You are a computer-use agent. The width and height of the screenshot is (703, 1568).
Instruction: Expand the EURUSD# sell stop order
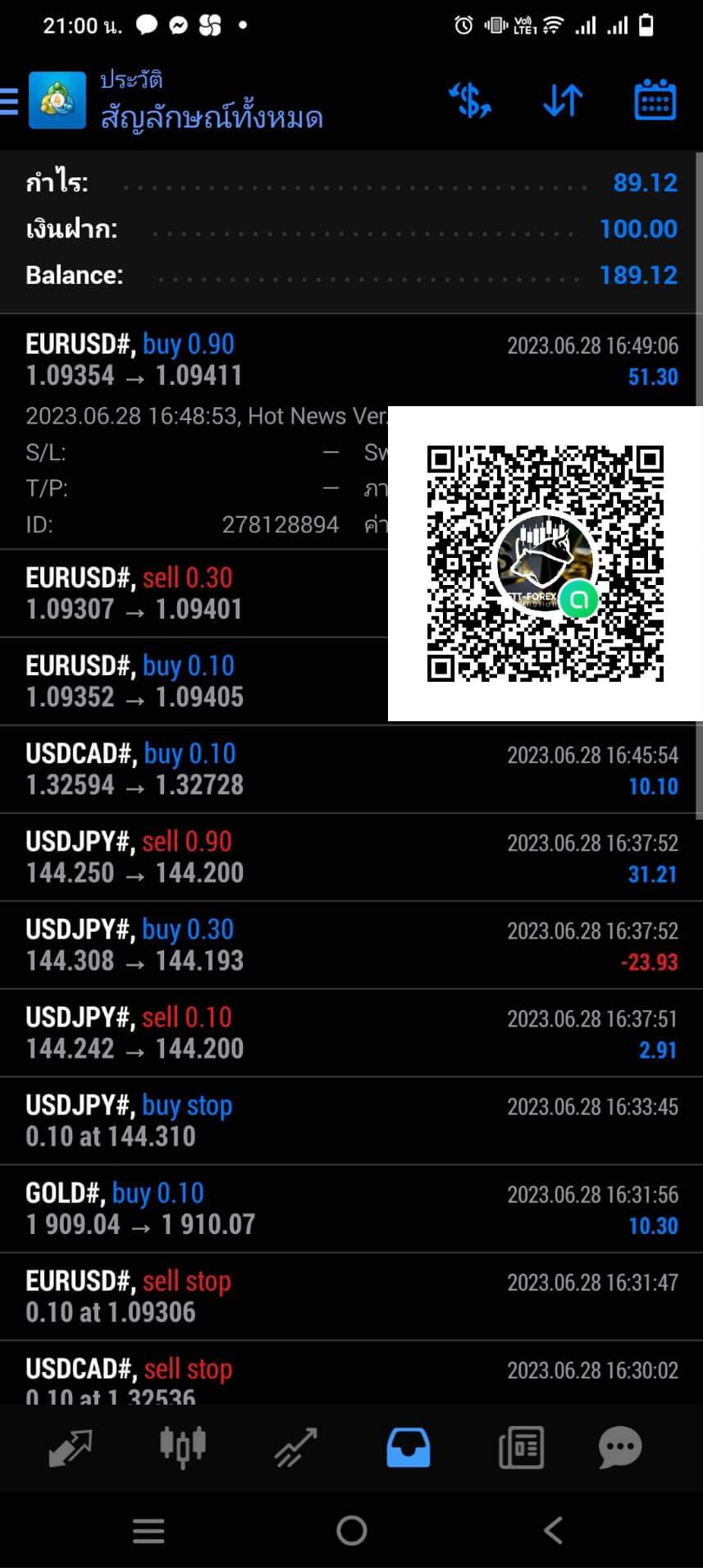click(x=351, y=1296)
